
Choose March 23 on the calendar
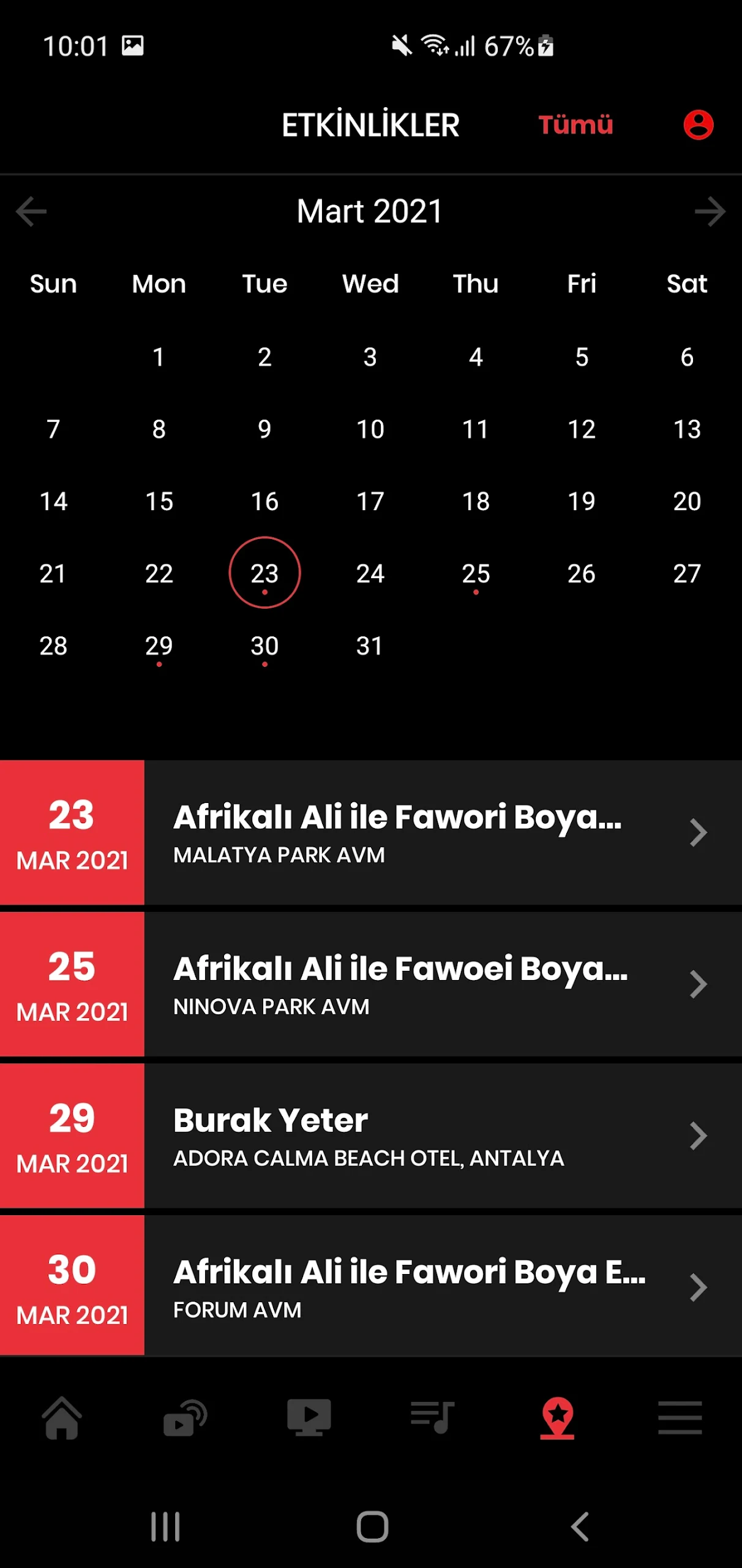point(264,573)
